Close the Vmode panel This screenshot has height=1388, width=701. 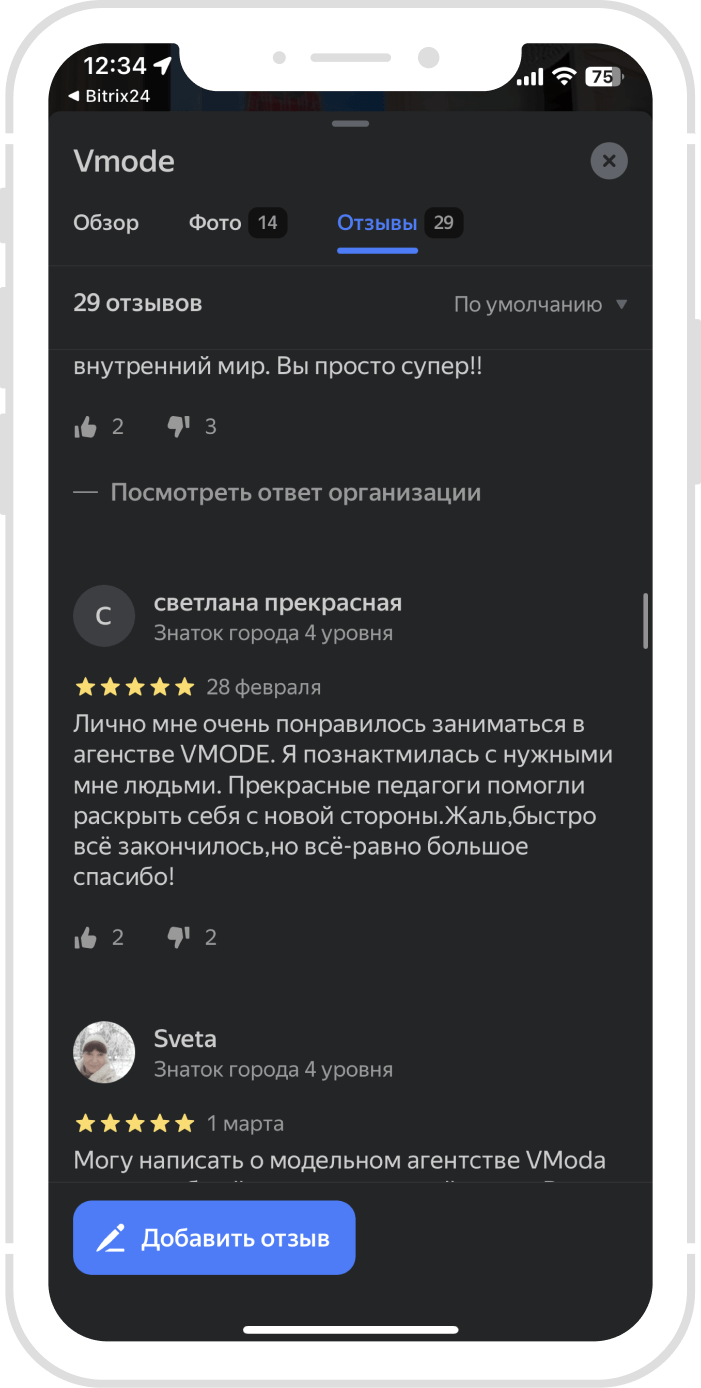[609, 161]
